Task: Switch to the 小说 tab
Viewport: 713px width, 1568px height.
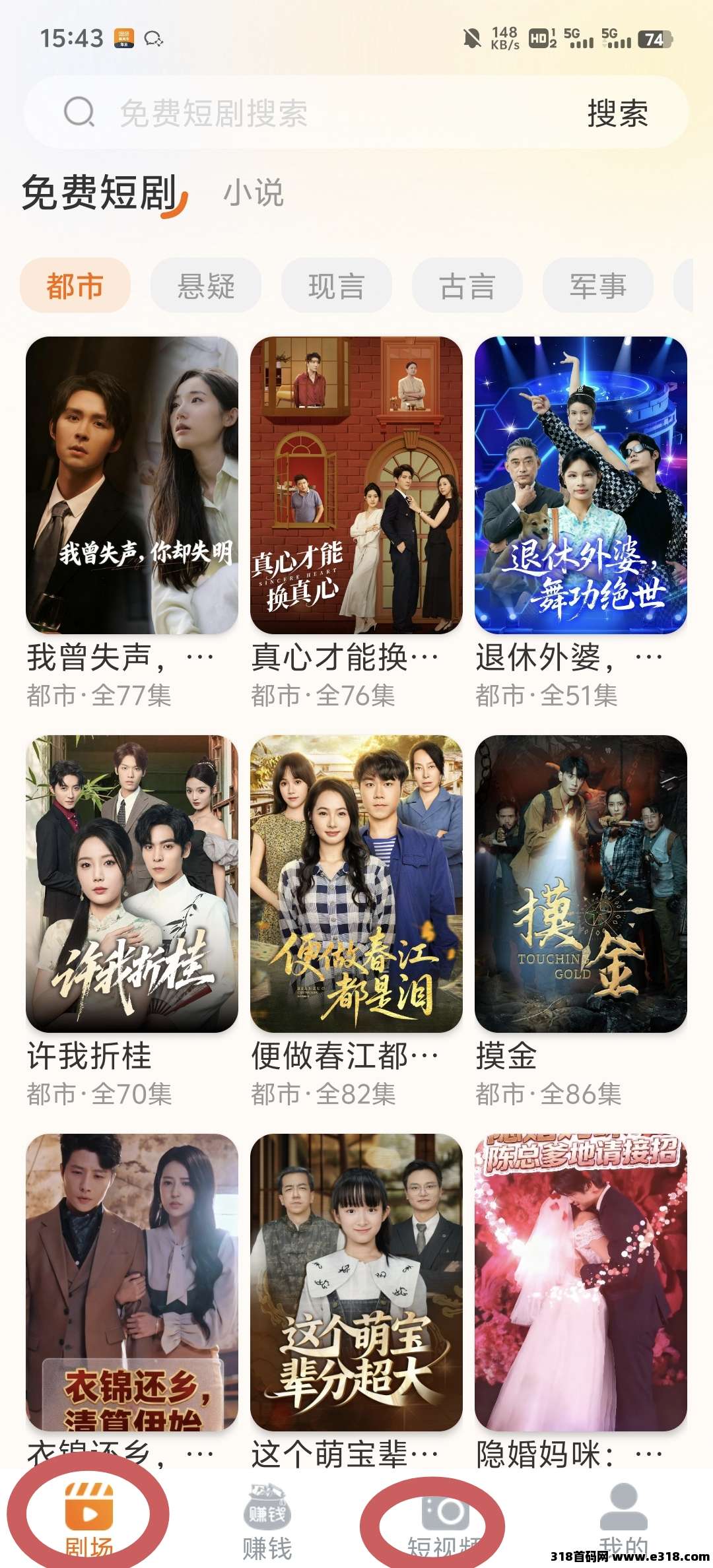Action: 254,193
